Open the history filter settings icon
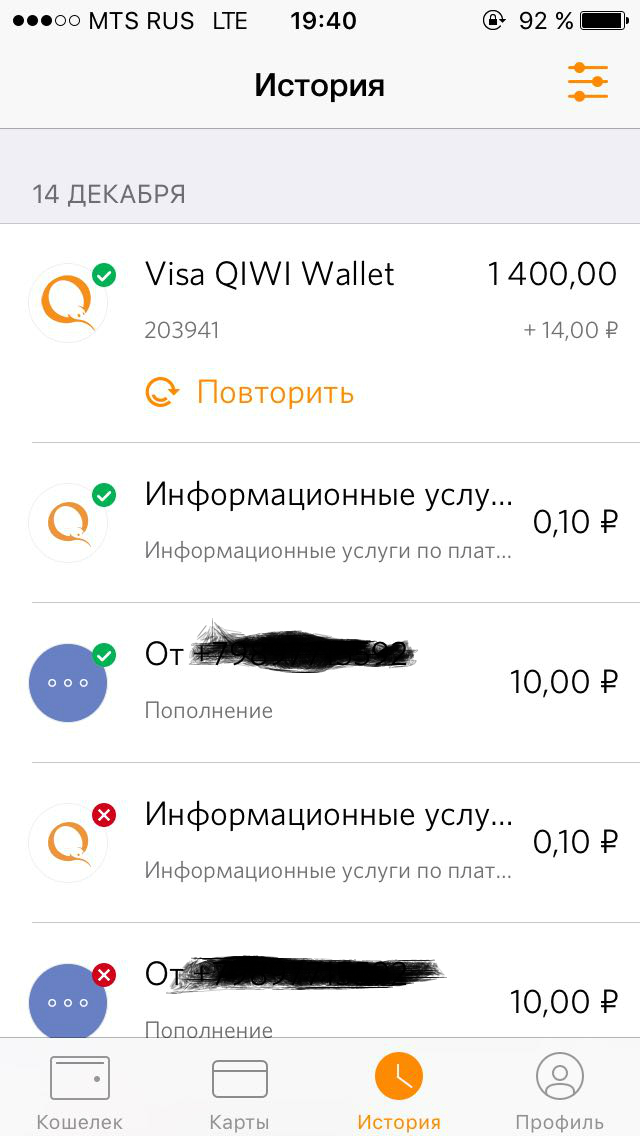 click(x=587, y=82)
